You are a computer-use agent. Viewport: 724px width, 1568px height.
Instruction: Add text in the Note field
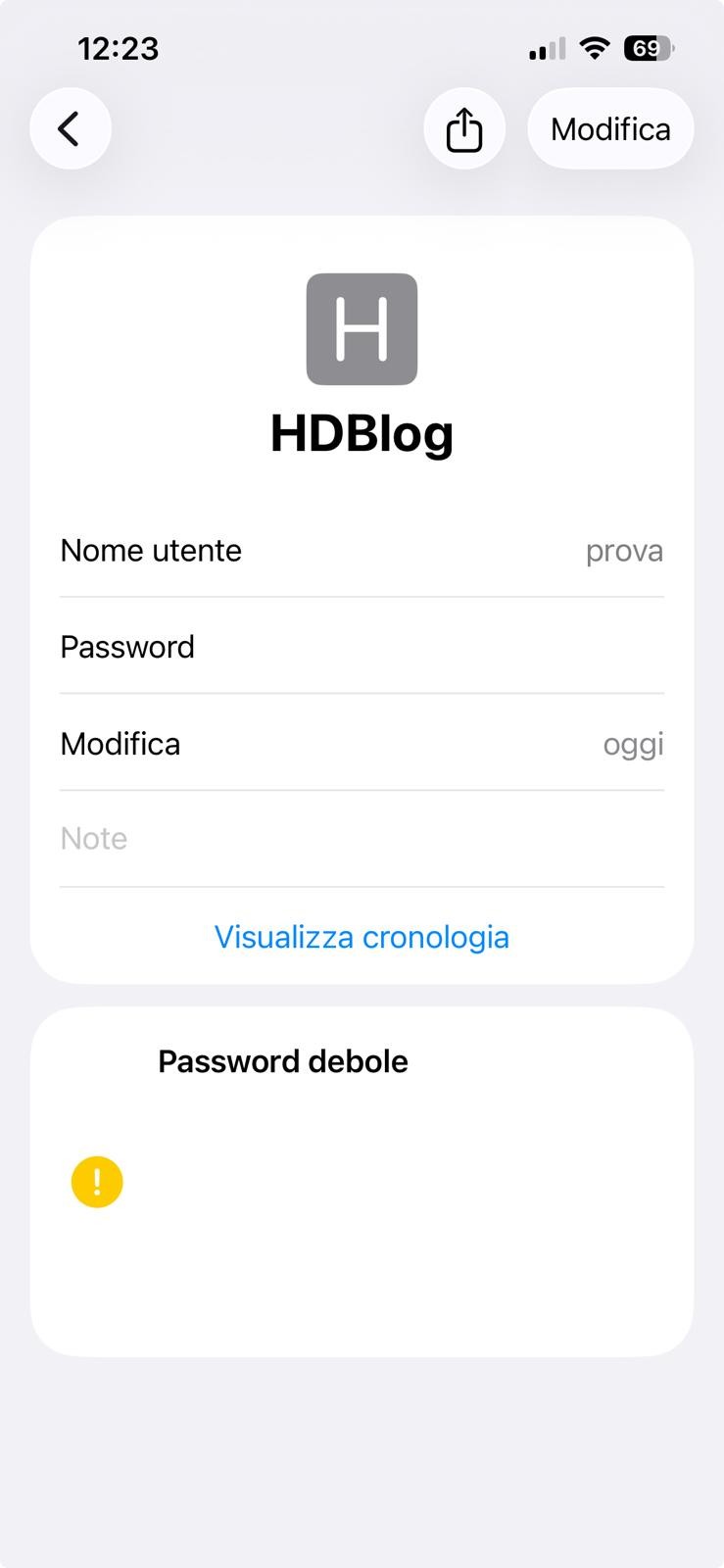(362, 839)
